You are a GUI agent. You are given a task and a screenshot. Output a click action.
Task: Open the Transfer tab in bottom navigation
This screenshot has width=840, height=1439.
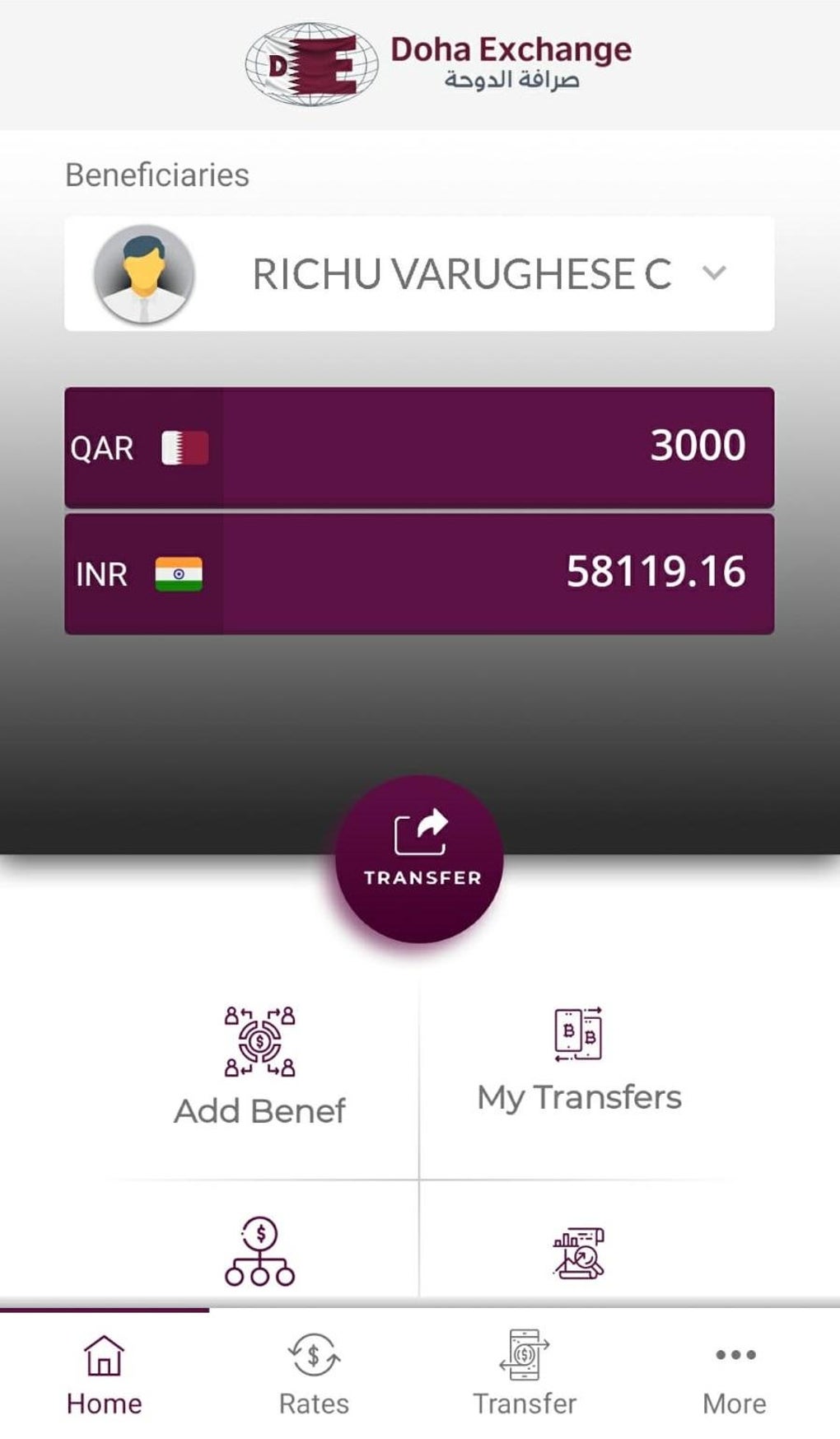(525, 1374)
